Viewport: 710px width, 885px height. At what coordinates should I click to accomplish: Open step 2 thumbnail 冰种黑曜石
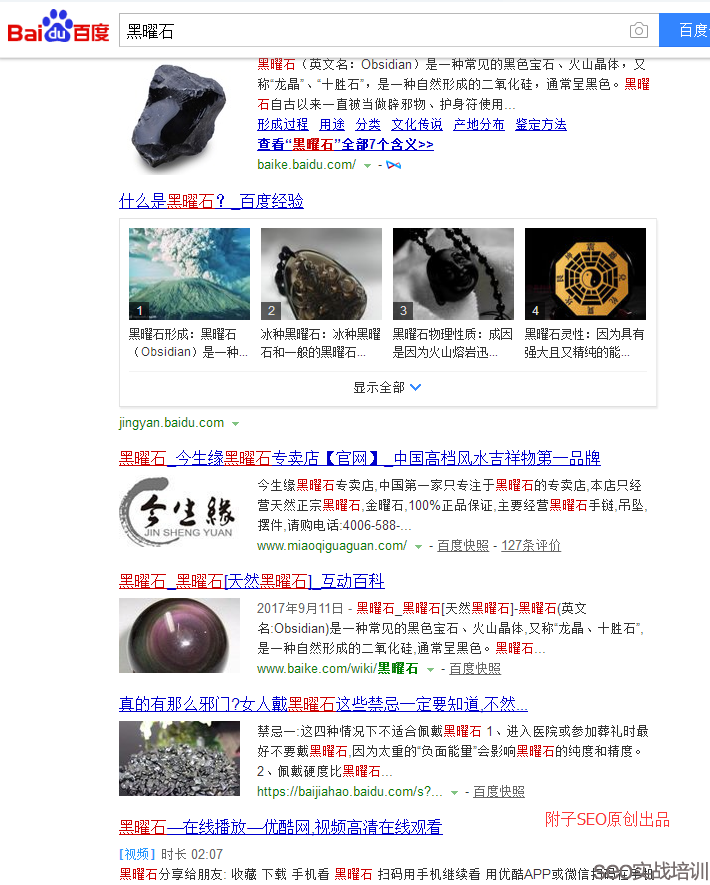321,274
